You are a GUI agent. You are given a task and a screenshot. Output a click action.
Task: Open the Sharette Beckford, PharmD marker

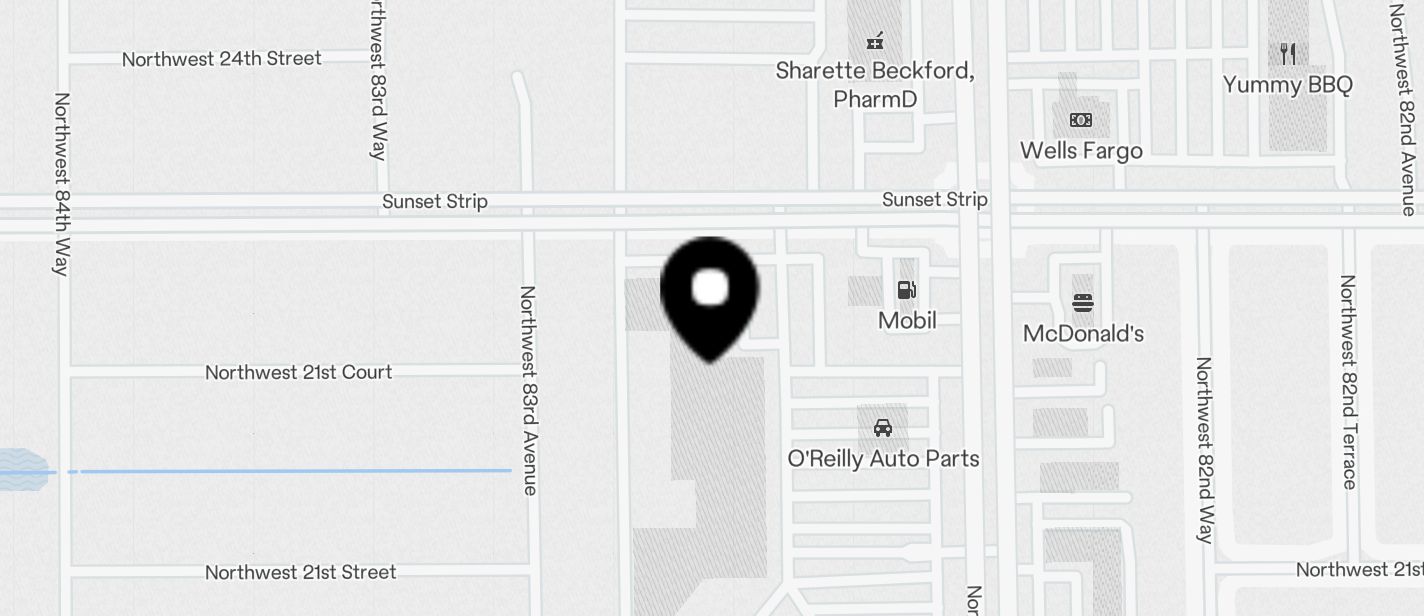[x=875, y=42]
